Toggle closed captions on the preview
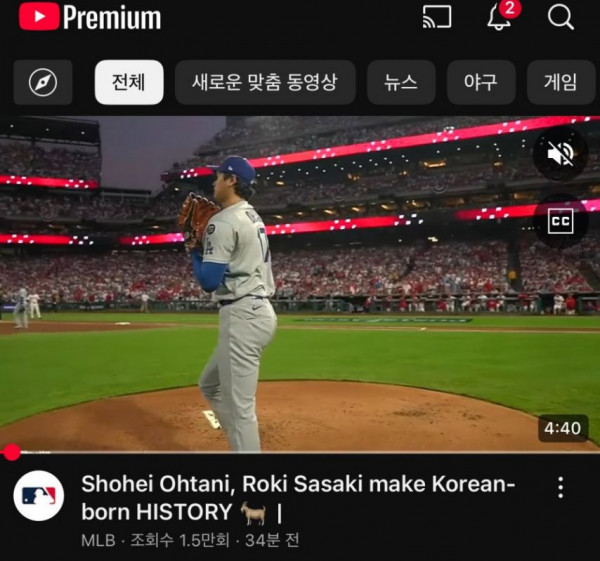 point(560,221)
